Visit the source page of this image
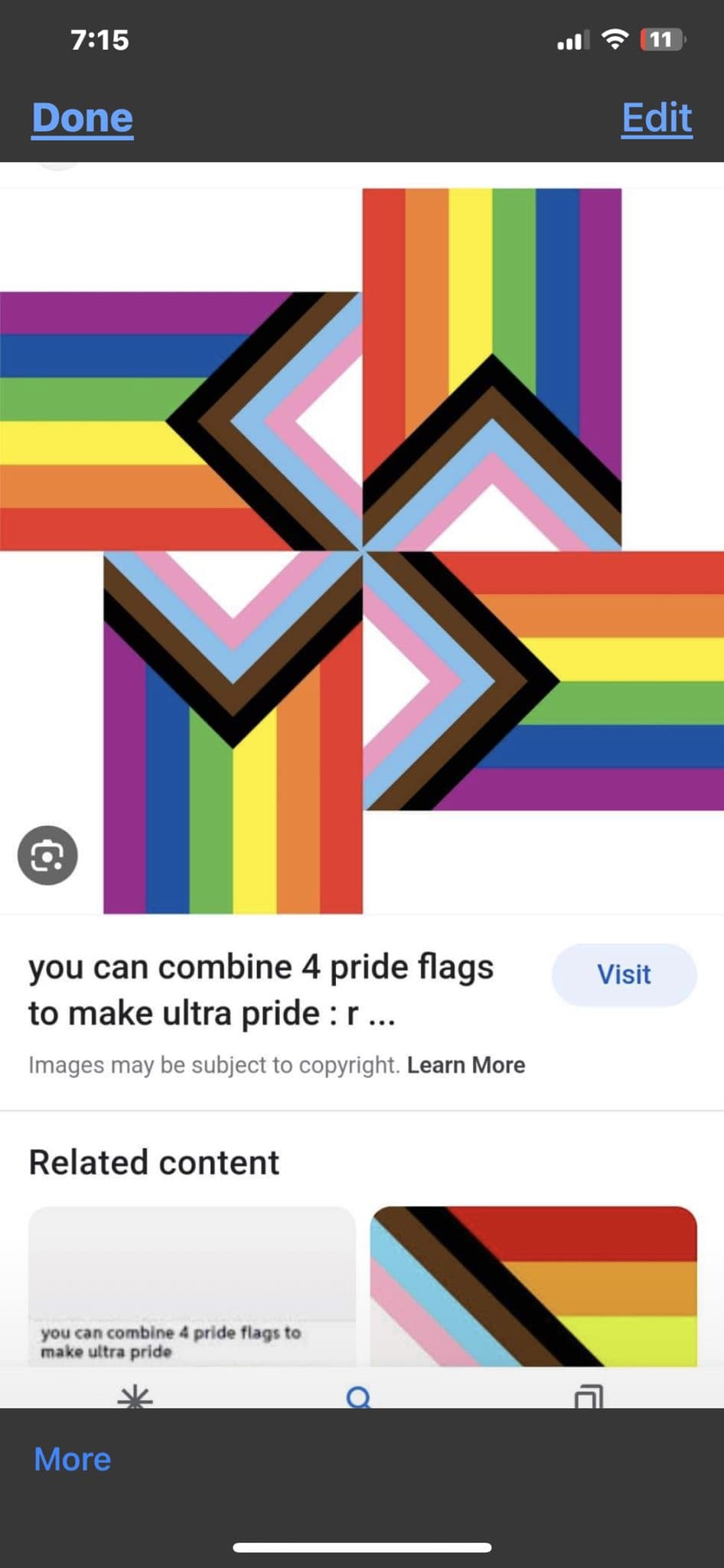The height and width of the screenshot is (1568, 724). (x=624, y=975)
